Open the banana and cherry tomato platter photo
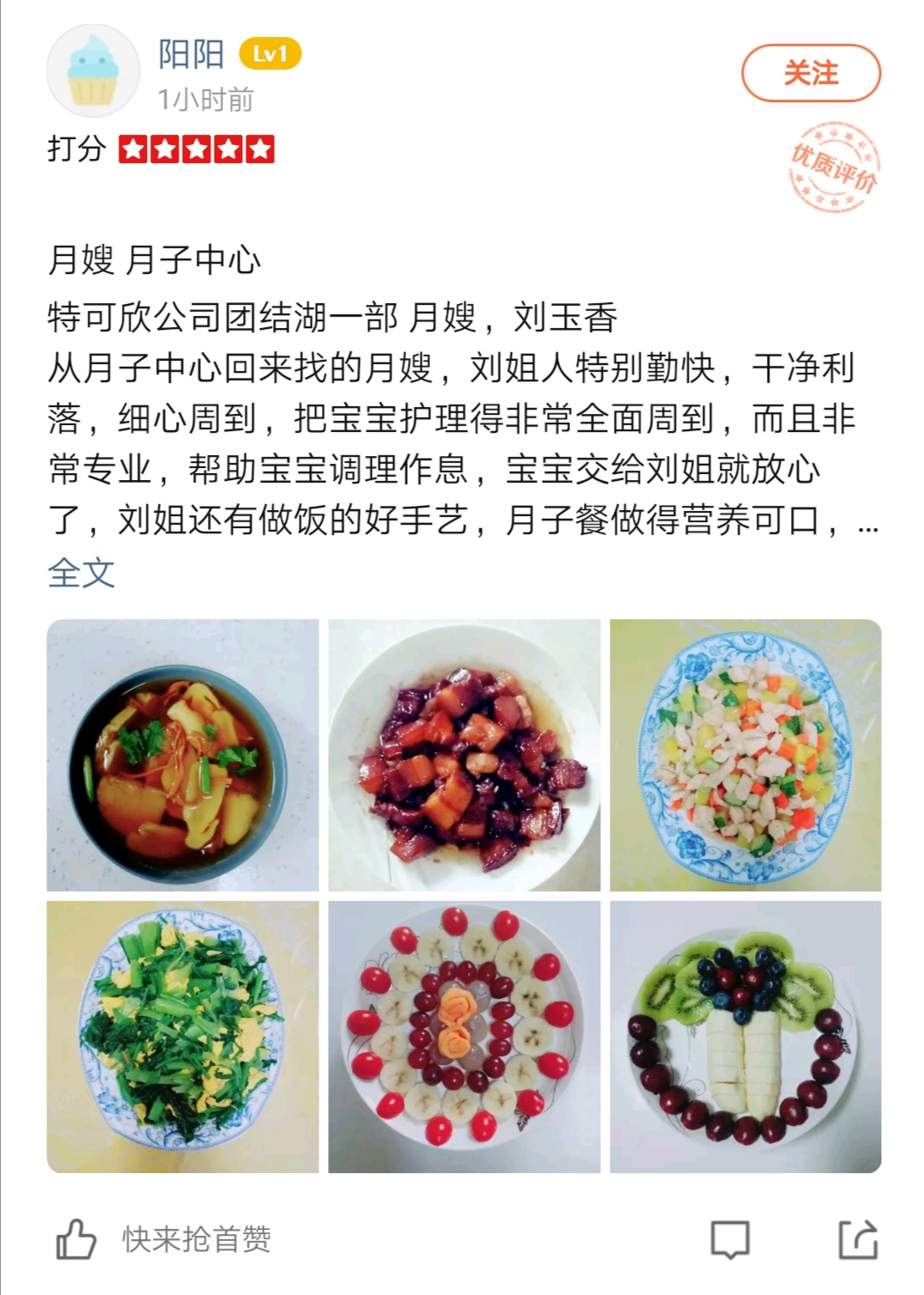The image size is (924, 1295). (x=464, y=1037)
